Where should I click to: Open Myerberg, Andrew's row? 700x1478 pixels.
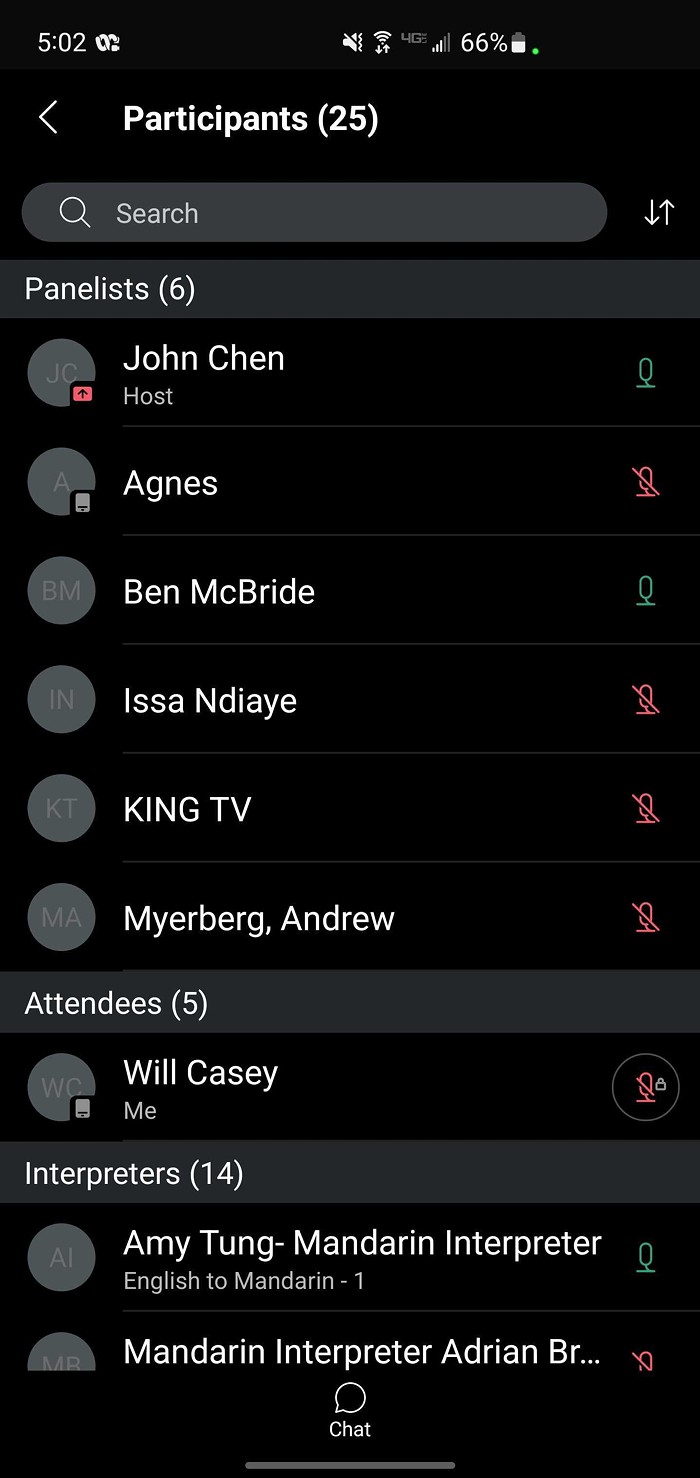(x=350, y=918)
